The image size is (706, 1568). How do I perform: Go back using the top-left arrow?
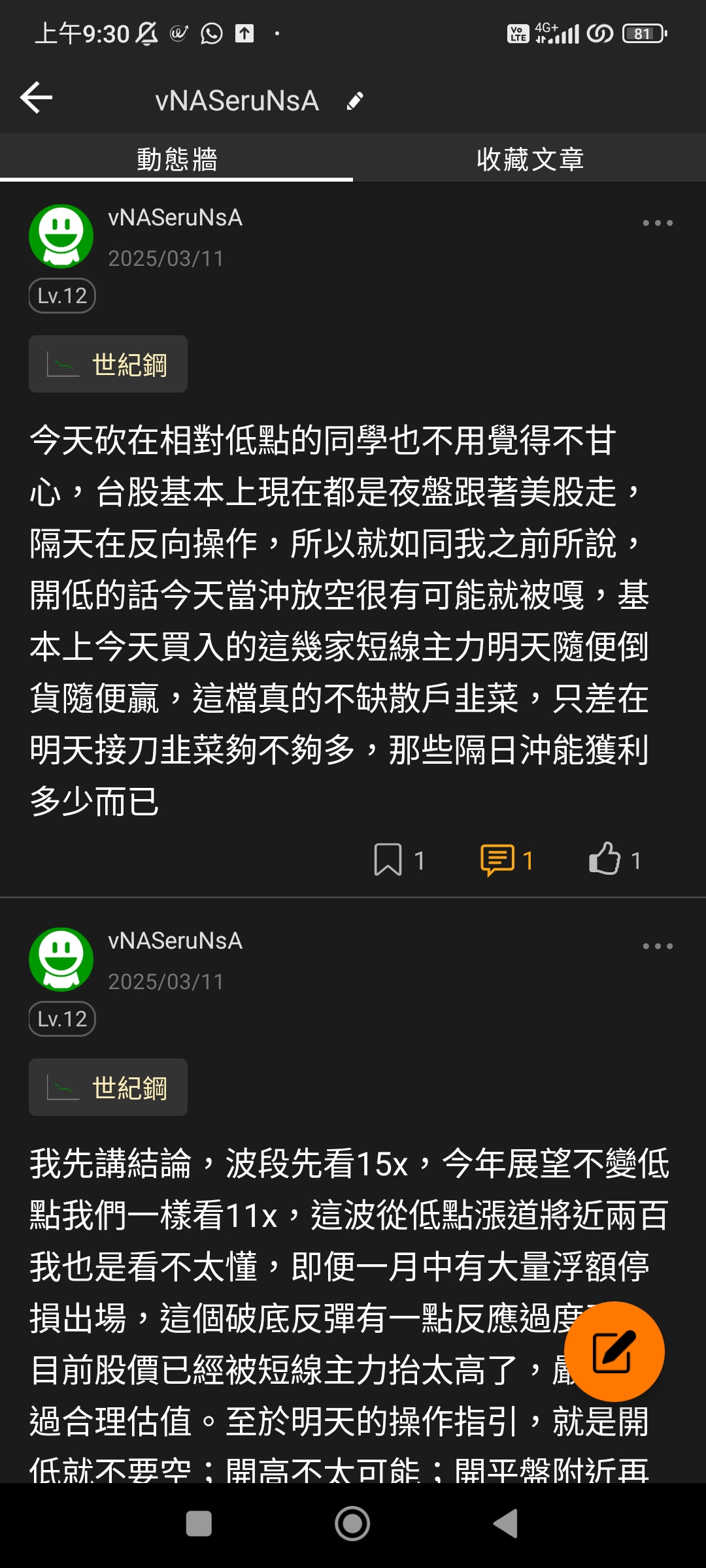click(37, 99)
